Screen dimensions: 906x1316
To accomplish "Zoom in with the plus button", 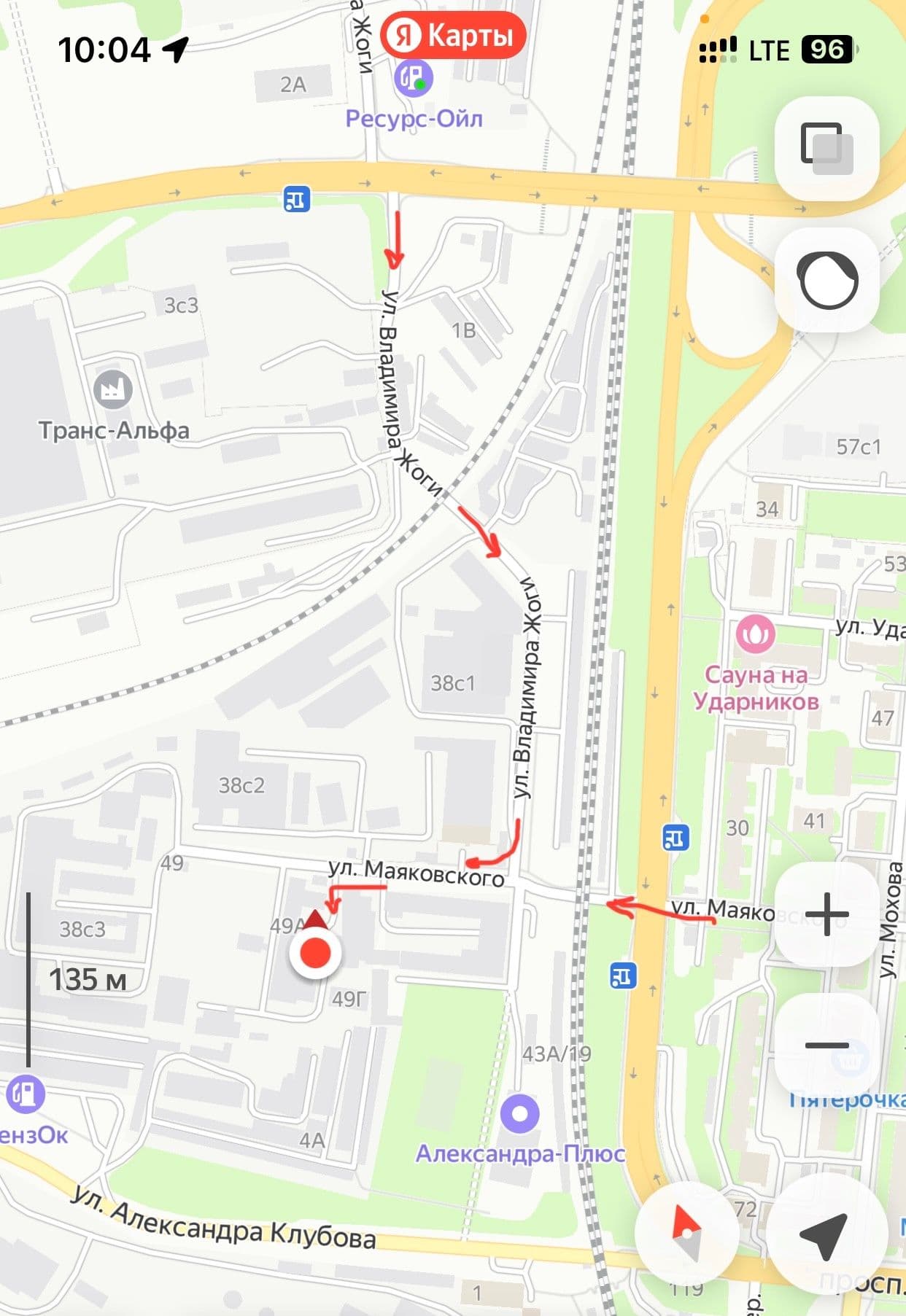I will pos(826,914).
